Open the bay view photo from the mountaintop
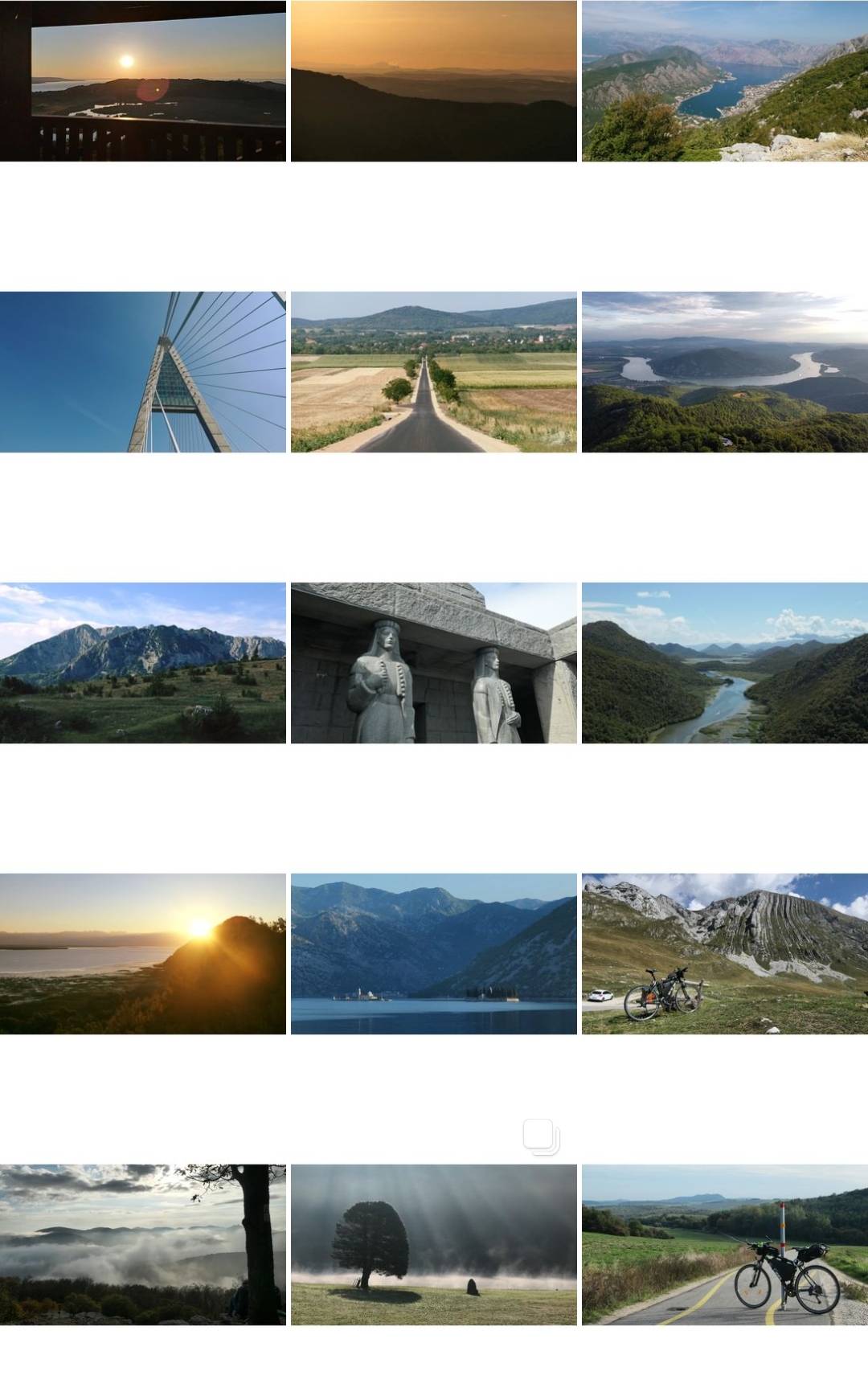 coord(724,80)
